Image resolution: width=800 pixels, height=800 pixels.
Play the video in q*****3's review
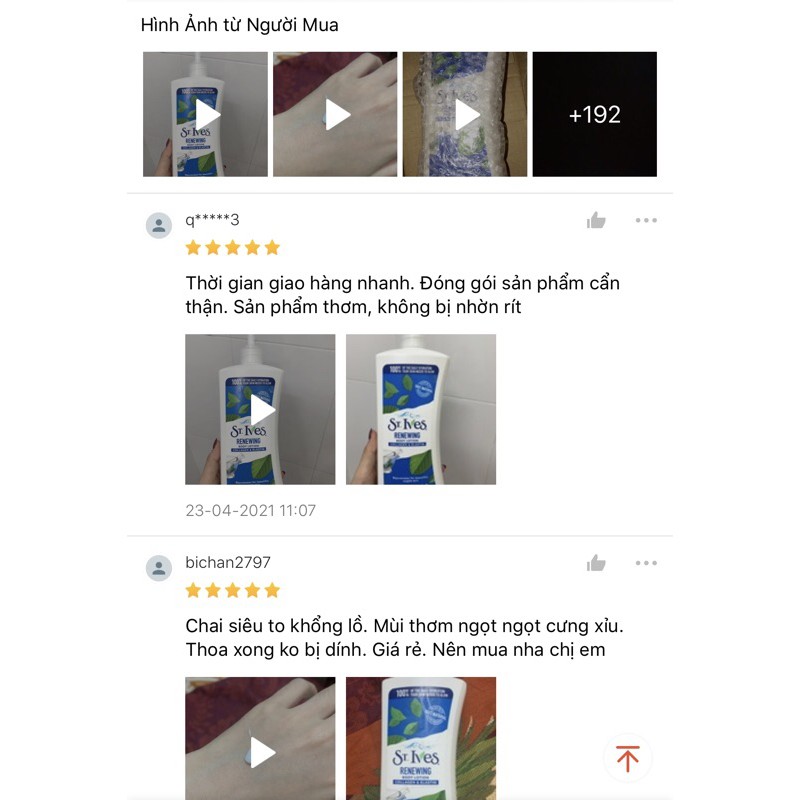click(x=260, y=410)
